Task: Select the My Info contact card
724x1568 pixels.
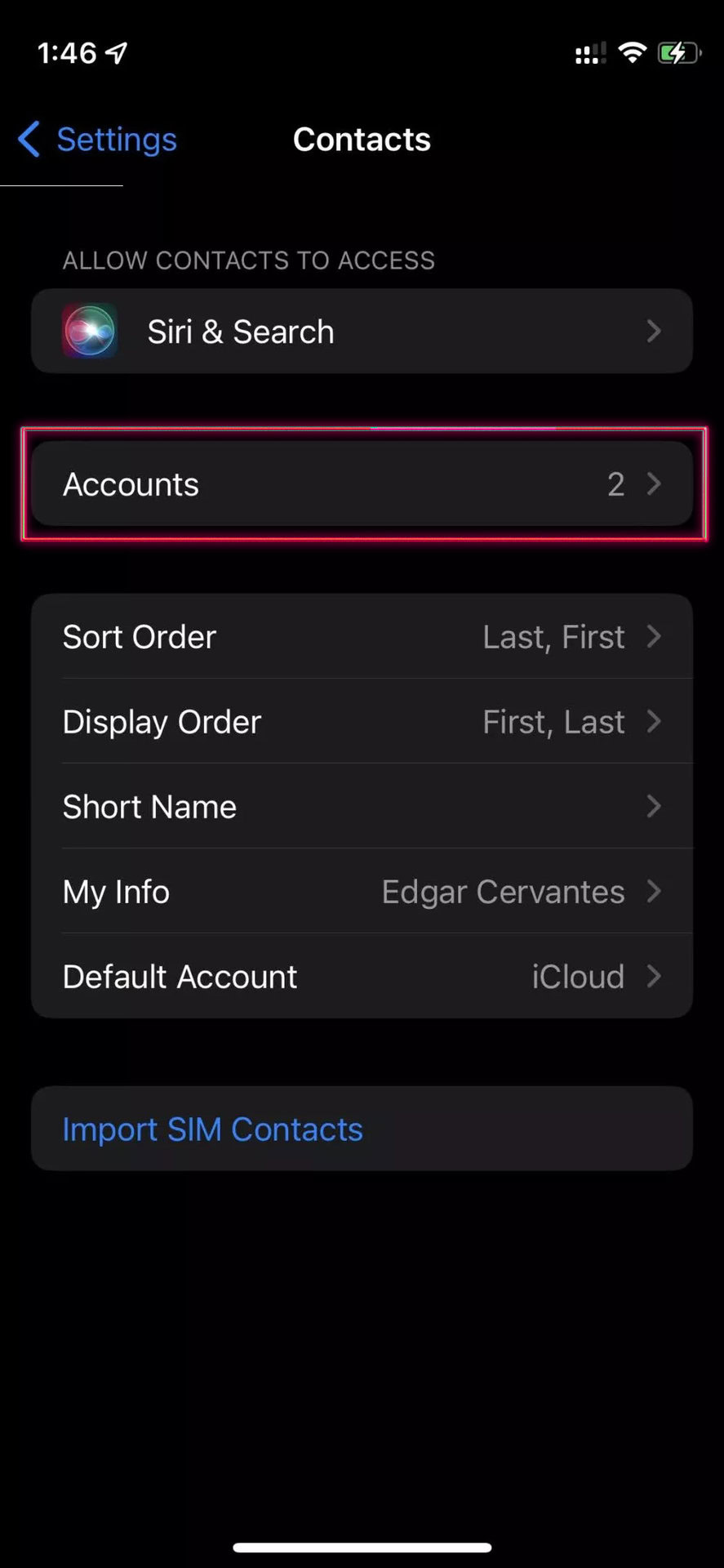Action: click(362, 892)
